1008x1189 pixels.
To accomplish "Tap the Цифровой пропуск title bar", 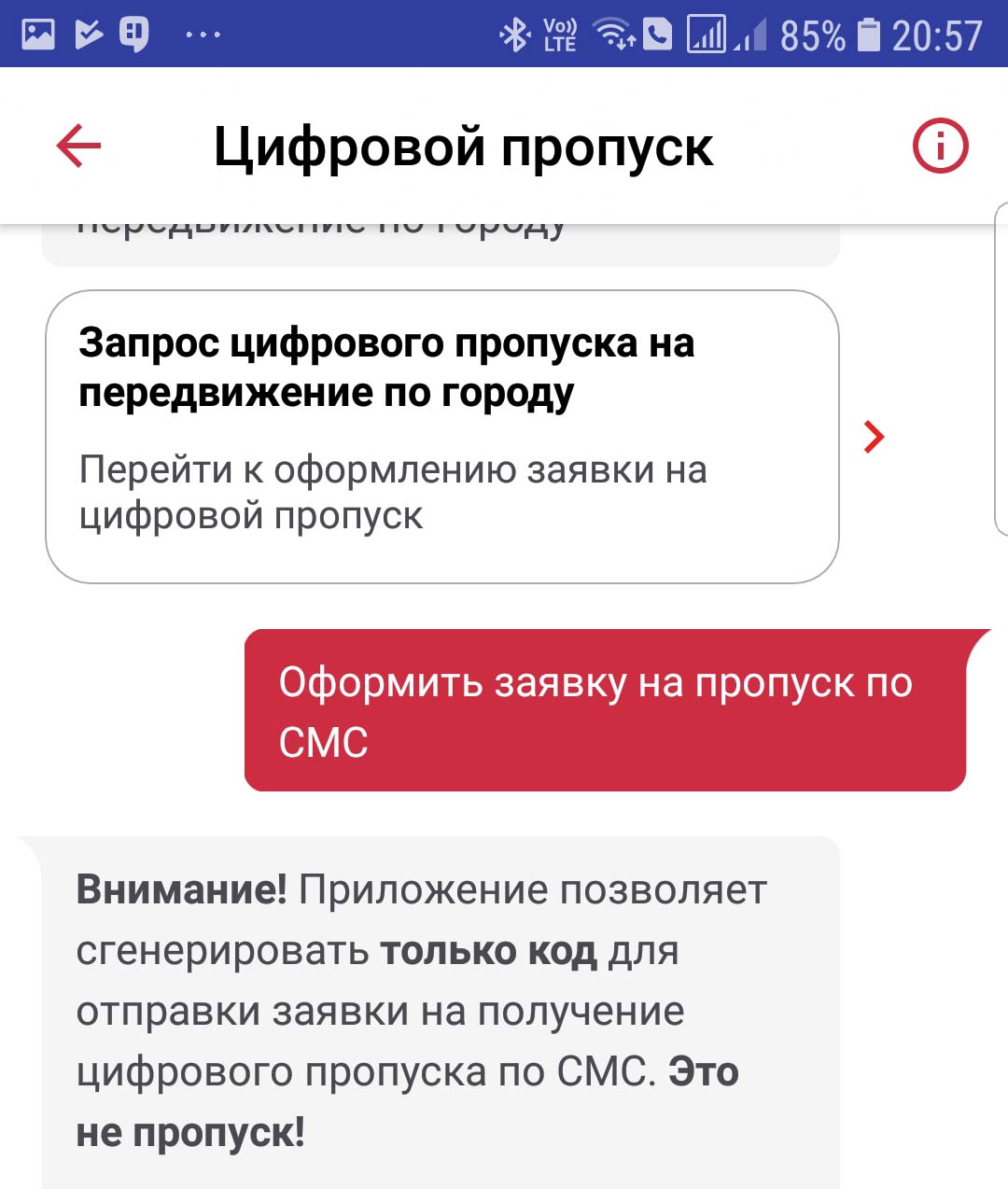I will click(464, 147).
